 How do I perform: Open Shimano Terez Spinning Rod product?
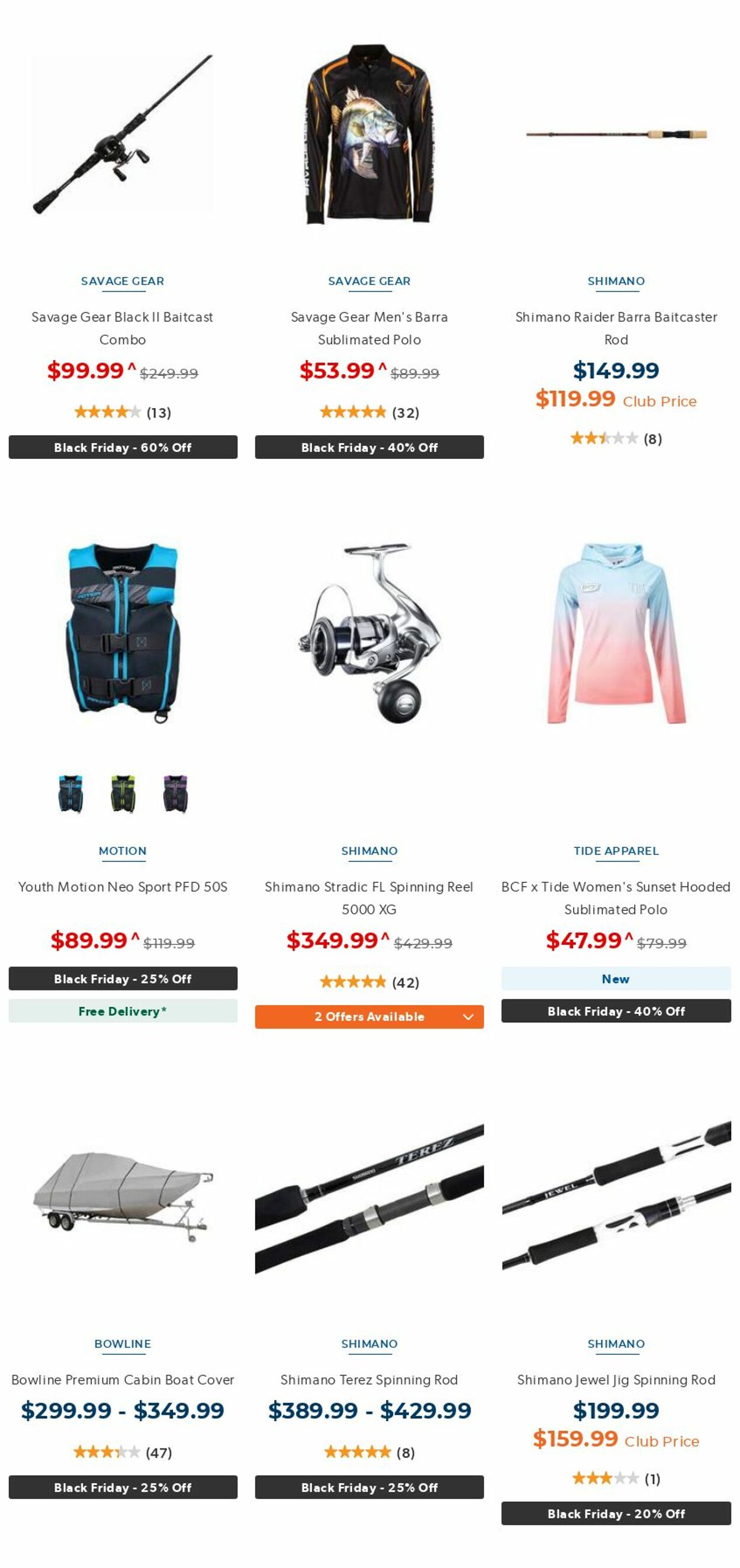(x=369, y=1379)
